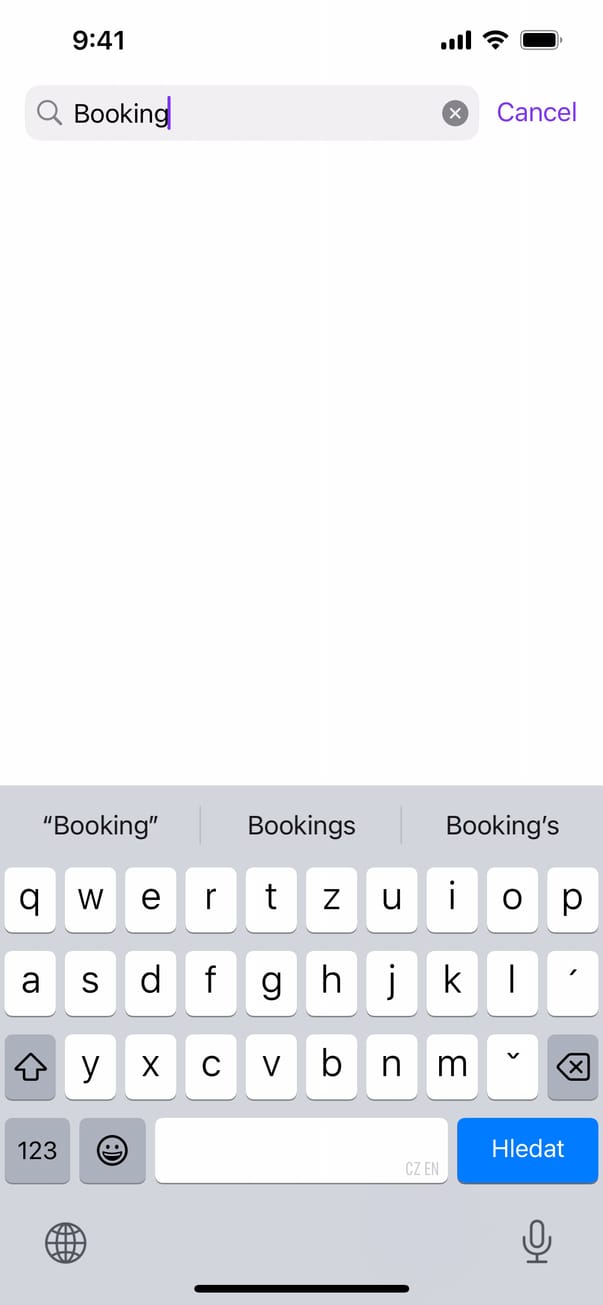This screenshot has width=603, height=1305.
Task: Clear the search text with the X icon
Action: pyautogui.click(x=455, y=113)
